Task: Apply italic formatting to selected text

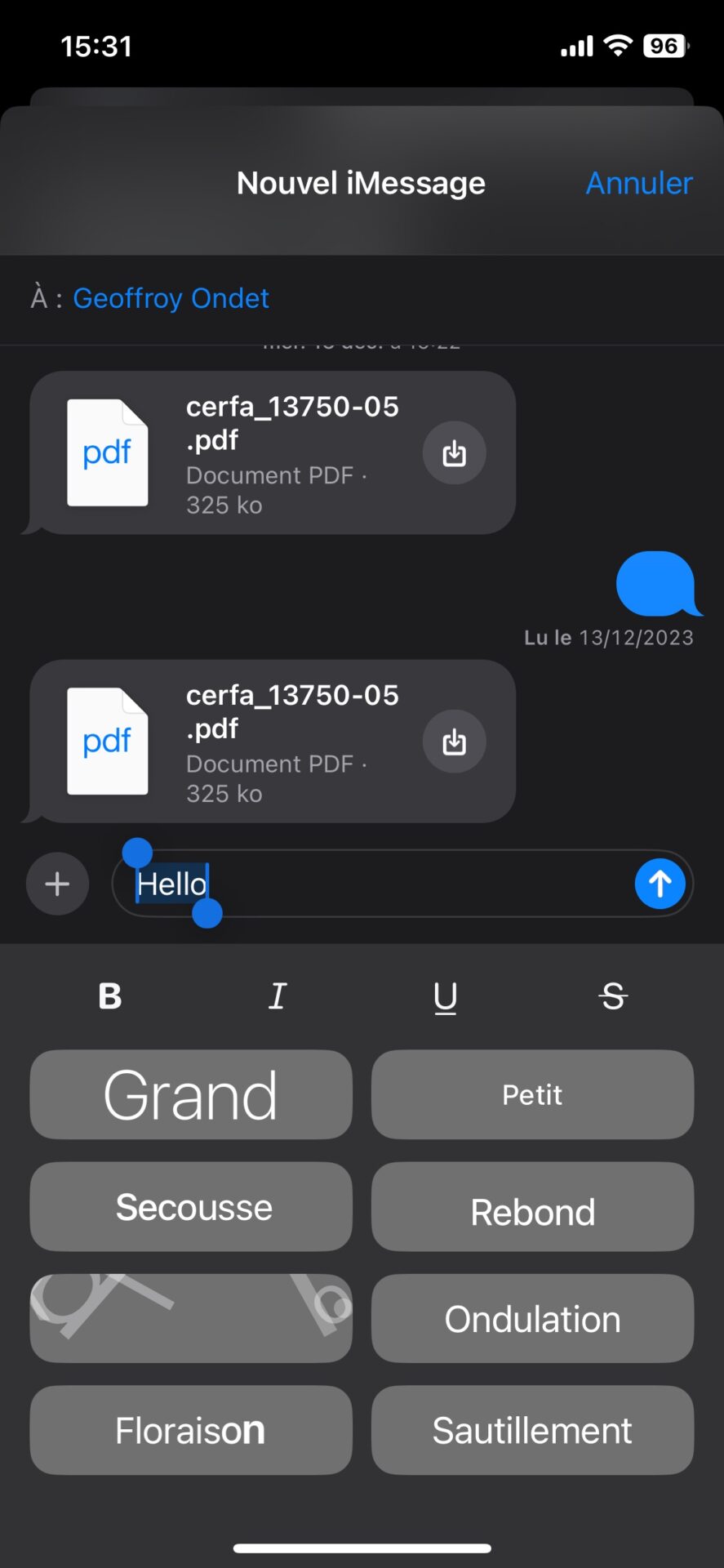Action: pyautogui.click(x=278, y=996)
